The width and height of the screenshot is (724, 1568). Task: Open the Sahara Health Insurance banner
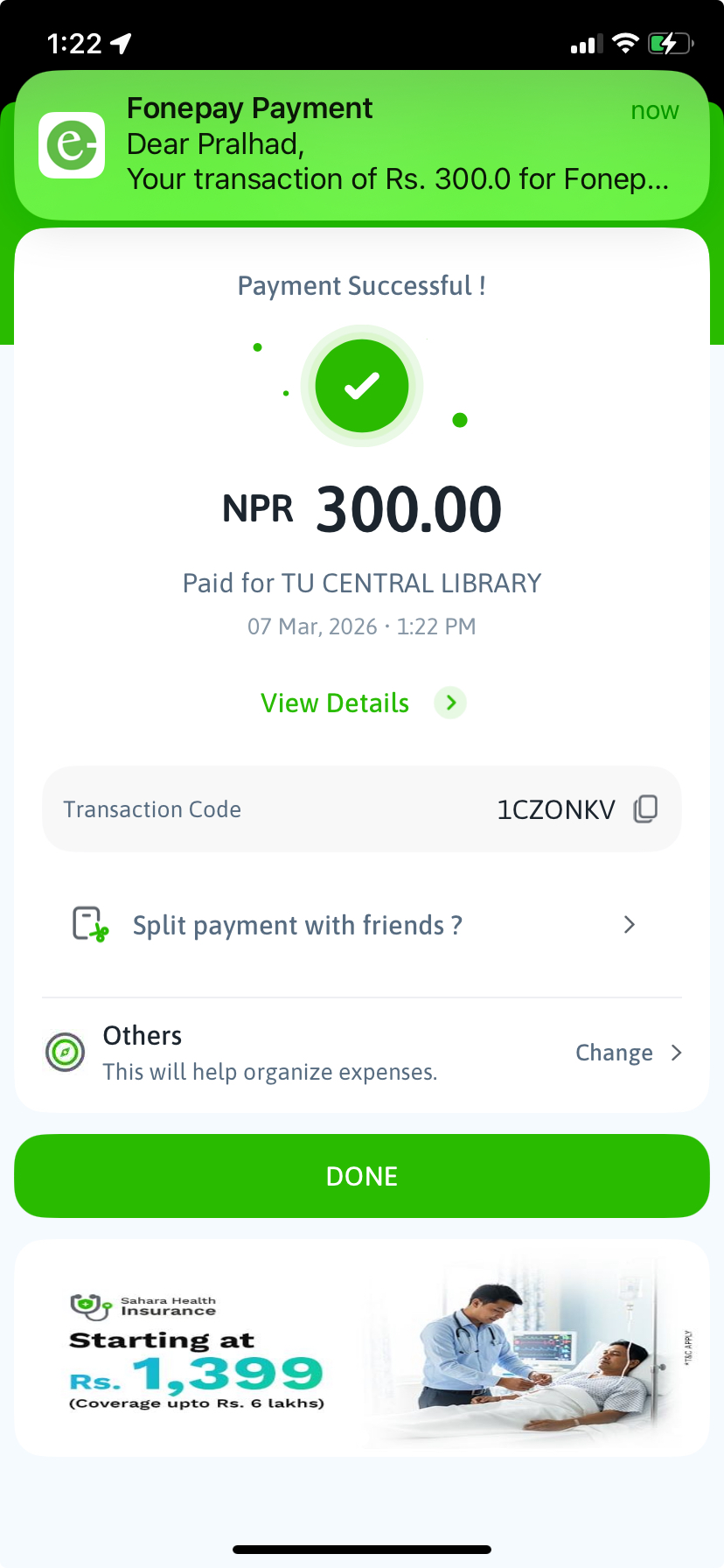(362, 1347)
